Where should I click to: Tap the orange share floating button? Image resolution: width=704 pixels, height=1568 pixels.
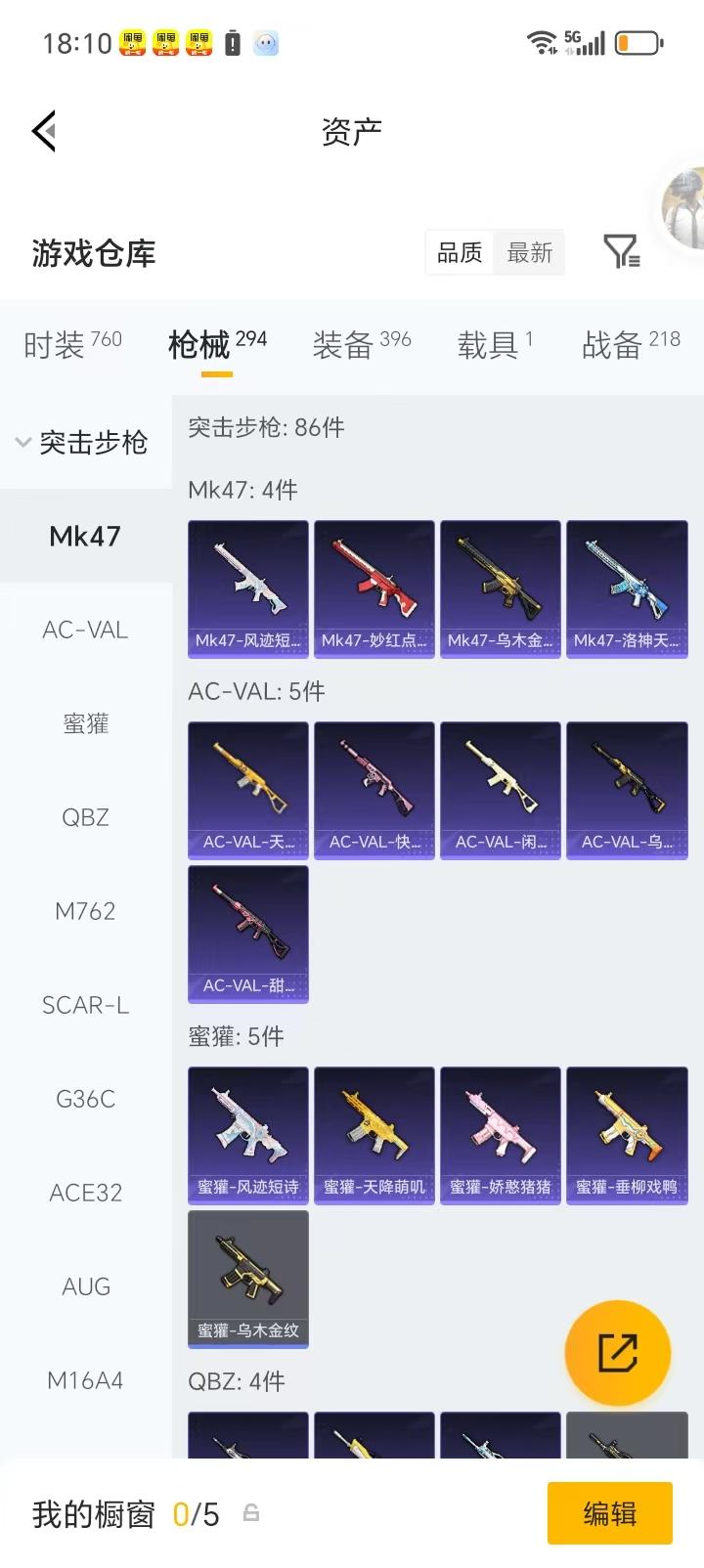pos(618,1351)
